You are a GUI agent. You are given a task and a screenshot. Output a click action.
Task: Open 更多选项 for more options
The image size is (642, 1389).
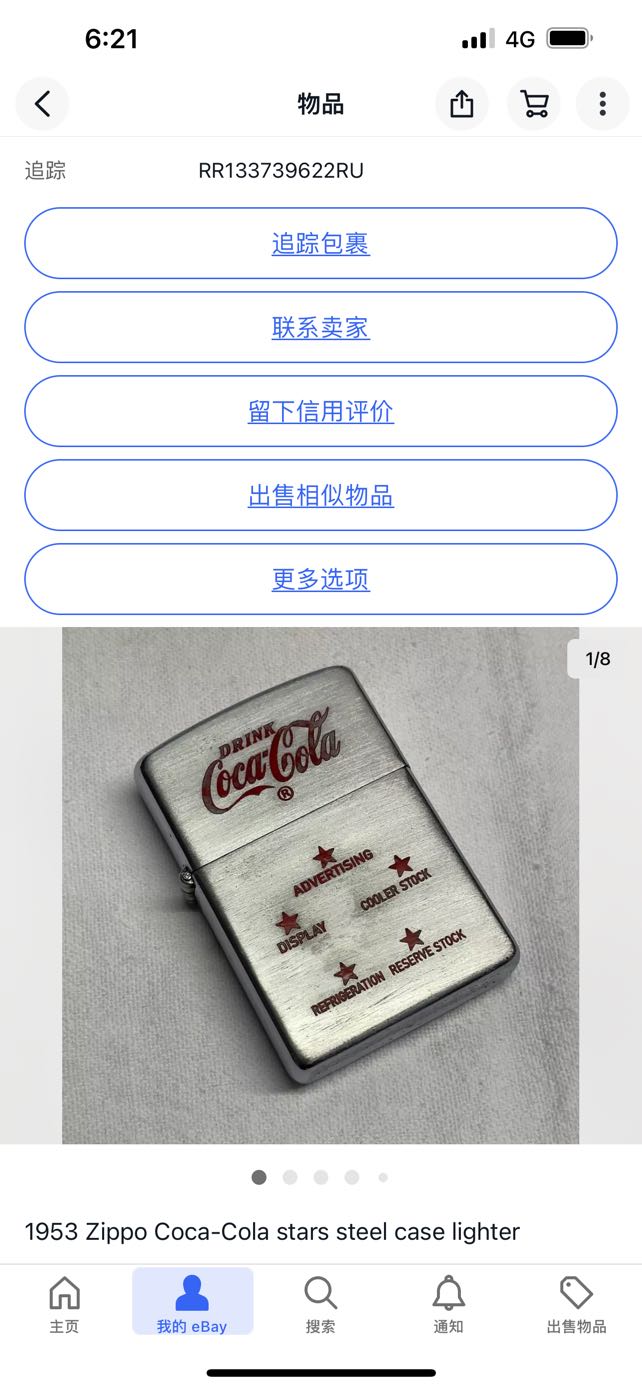tap(320, 579)
